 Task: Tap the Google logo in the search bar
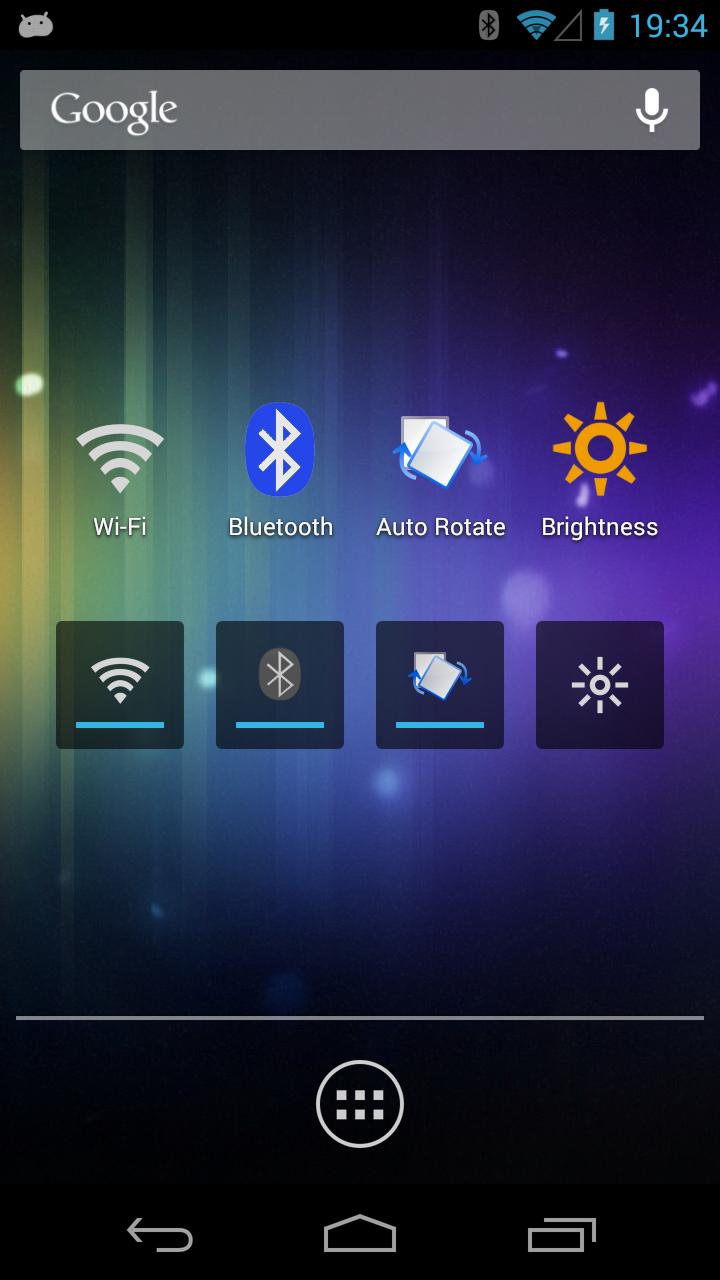[113, 108]
